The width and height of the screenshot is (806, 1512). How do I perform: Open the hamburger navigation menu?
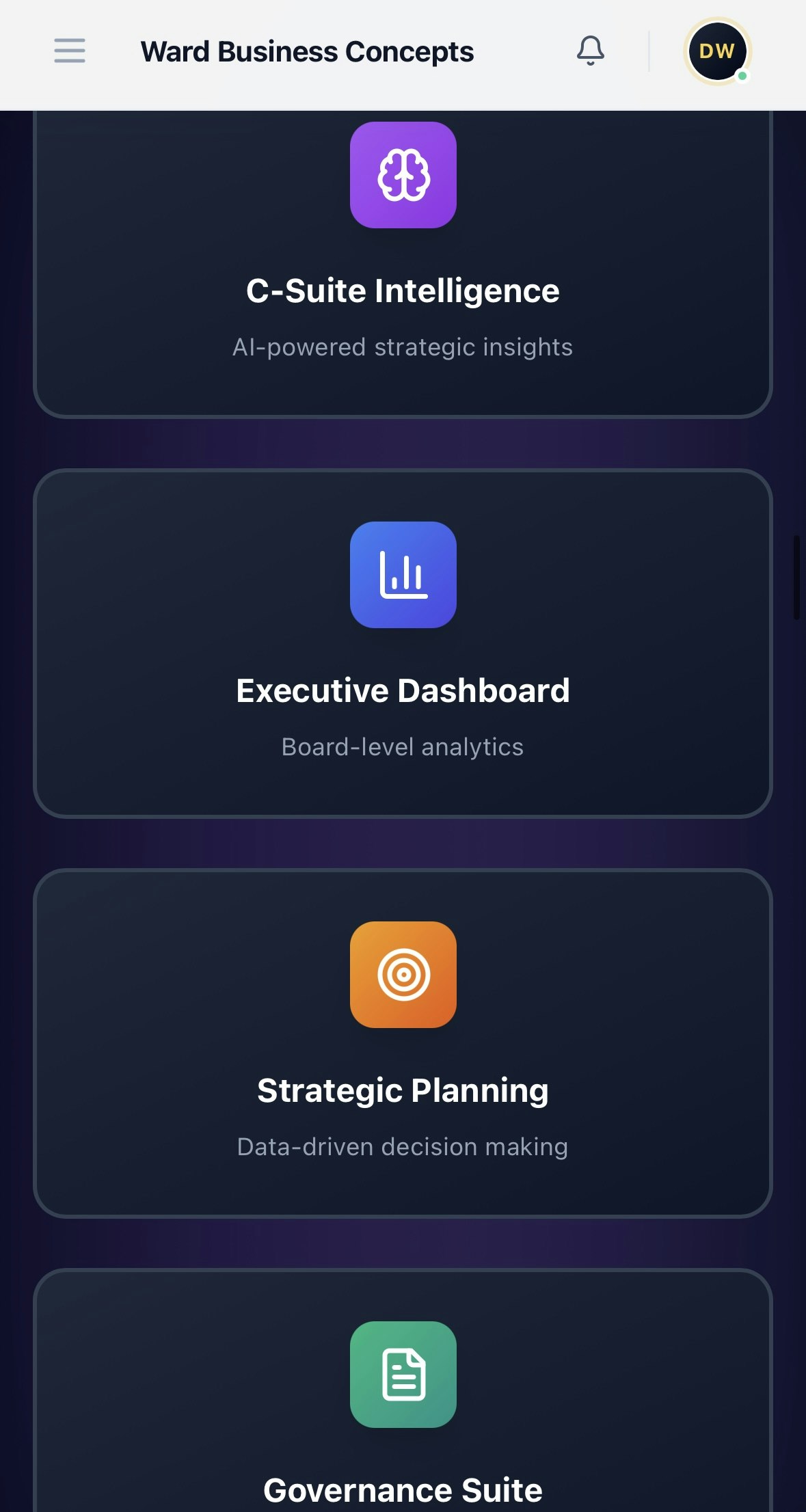[68, 51]
